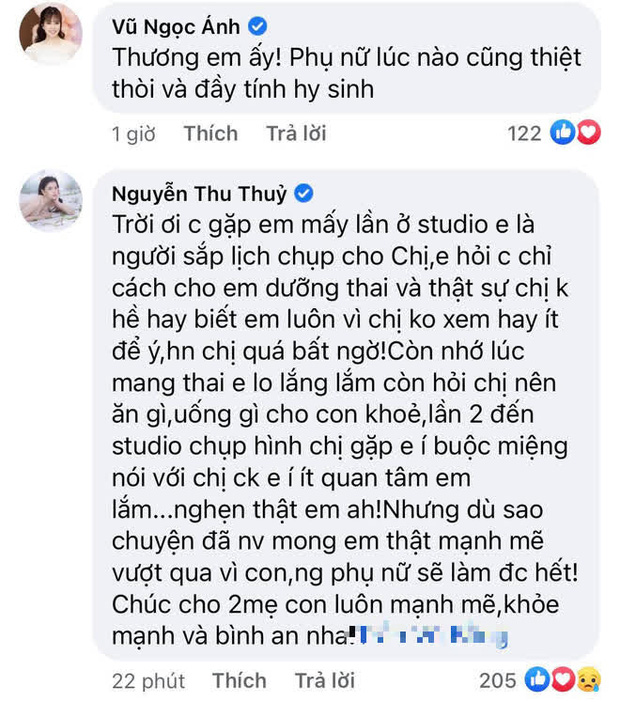The width and height of the screenshot is (620, 702).
Task: Like Vũ Ngọc Ánh's comment
Action: (x=211, y=133)
